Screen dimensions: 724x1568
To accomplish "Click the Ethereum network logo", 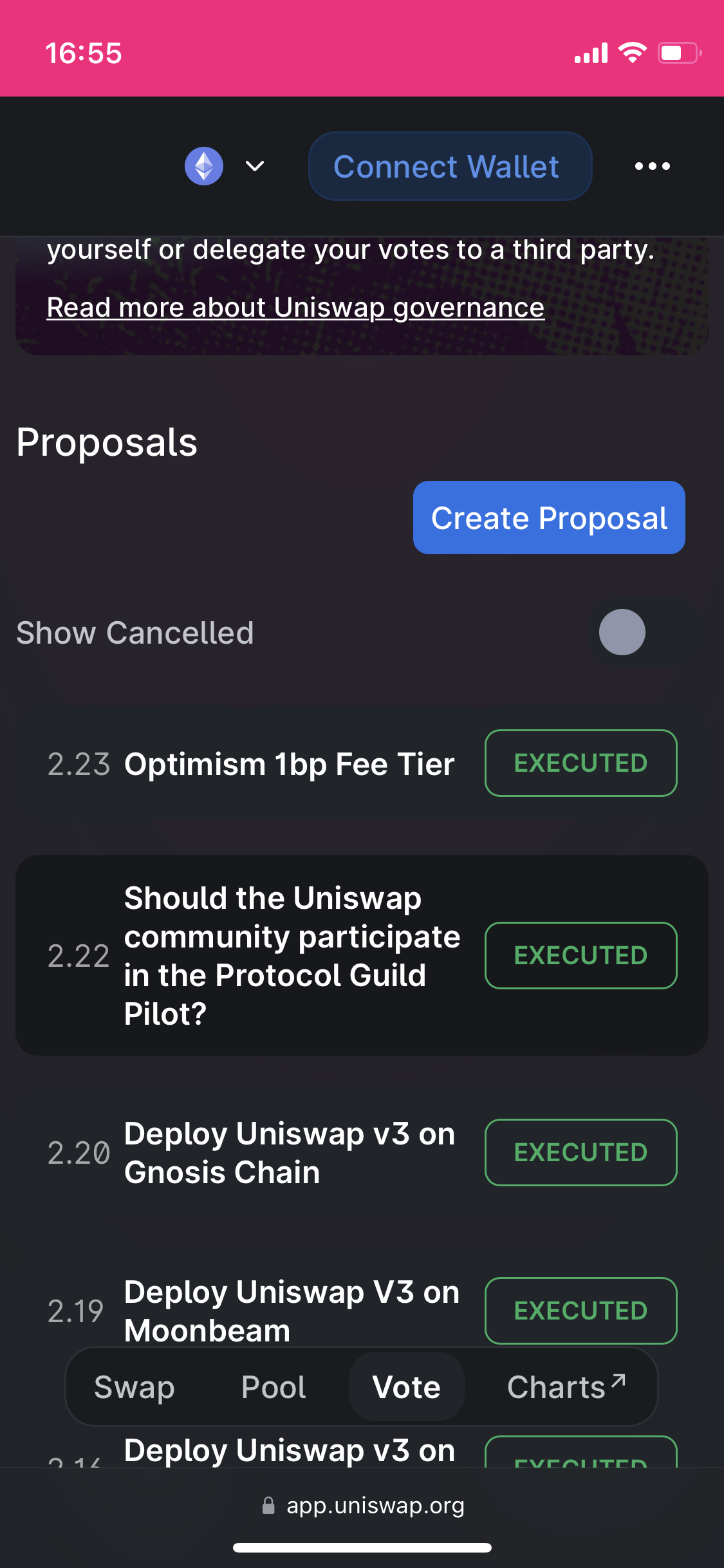I will click(x=203, y=166).
